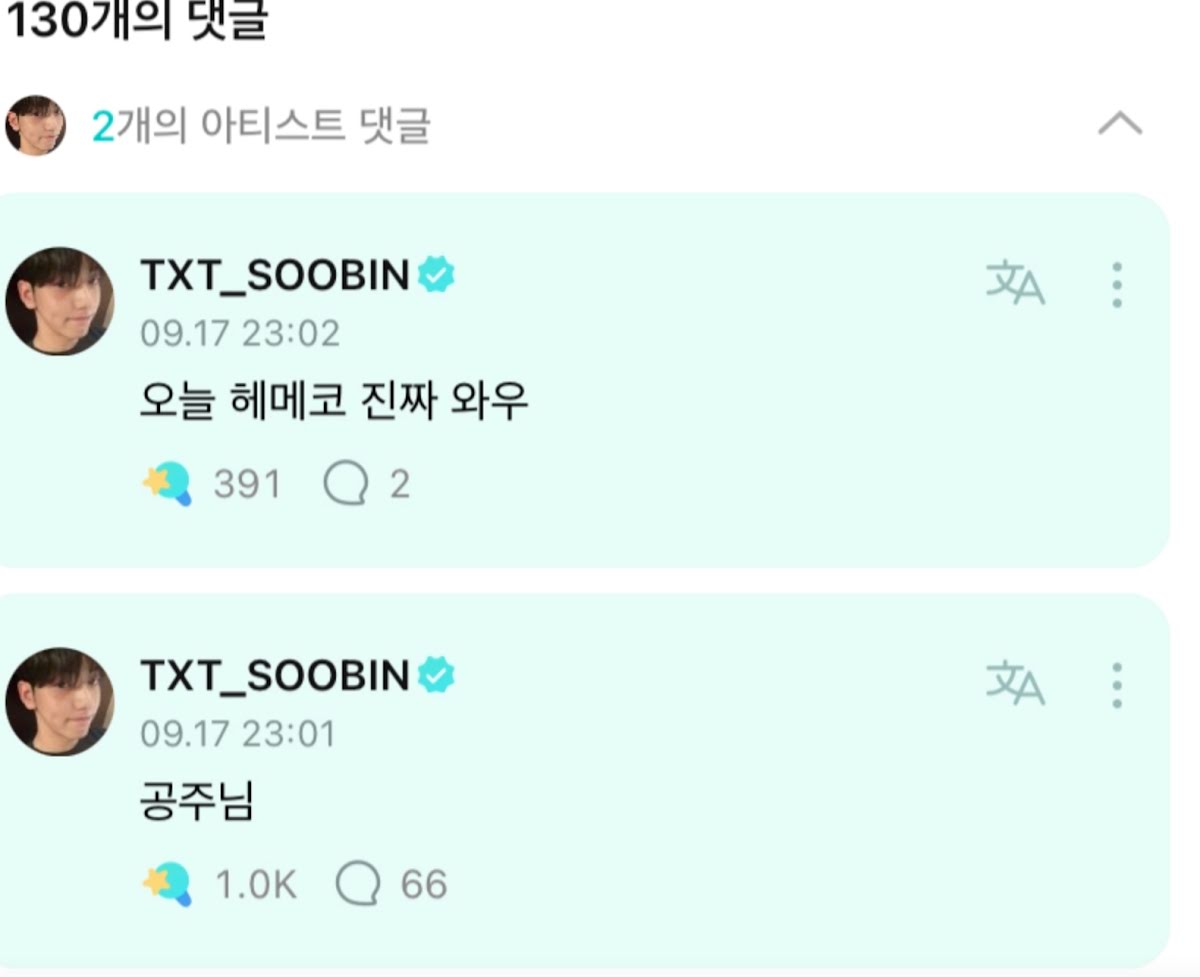Collapse the artist comments section
This screenshot has height=977, width=1200.
coord(1119,125)
